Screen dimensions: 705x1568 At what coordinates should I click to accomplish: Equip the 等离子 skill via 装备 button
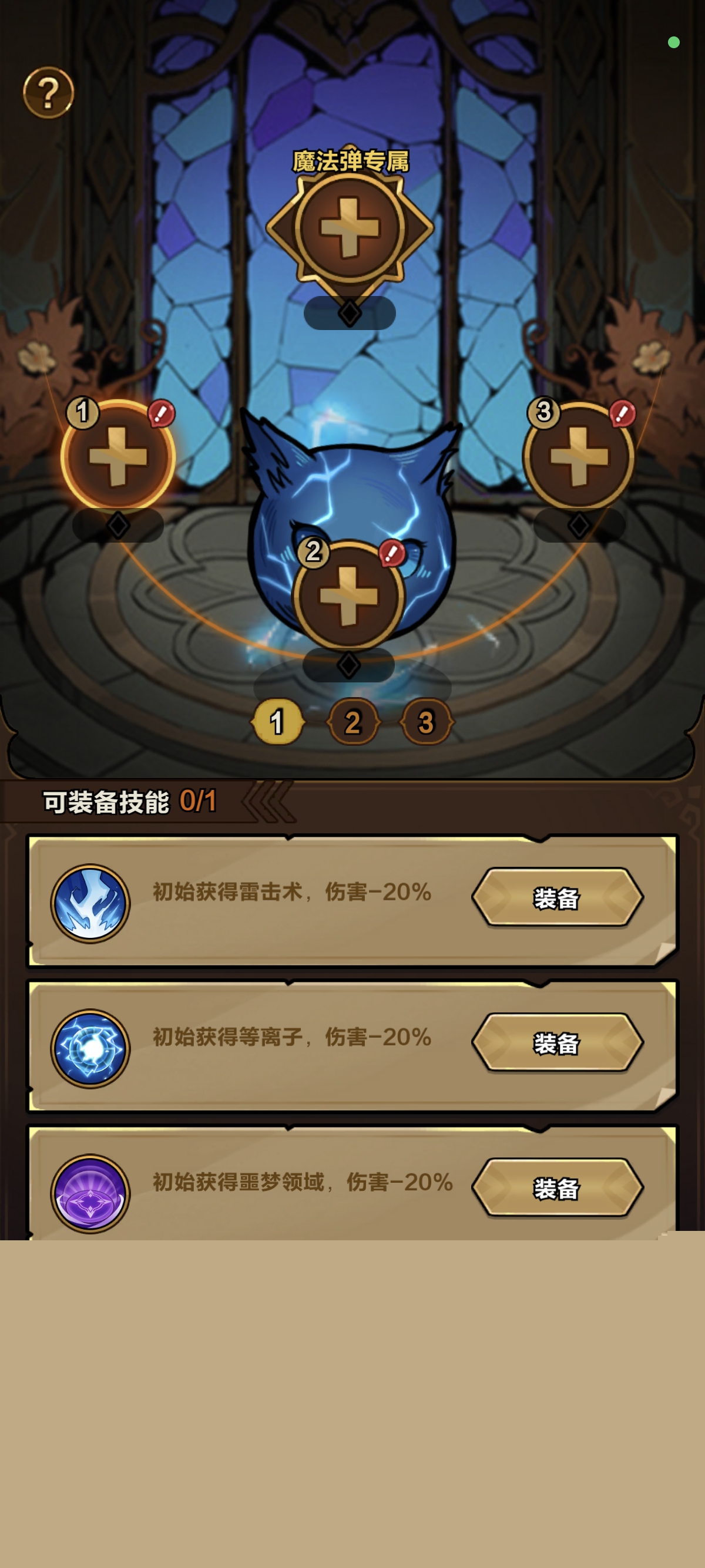558,1042
